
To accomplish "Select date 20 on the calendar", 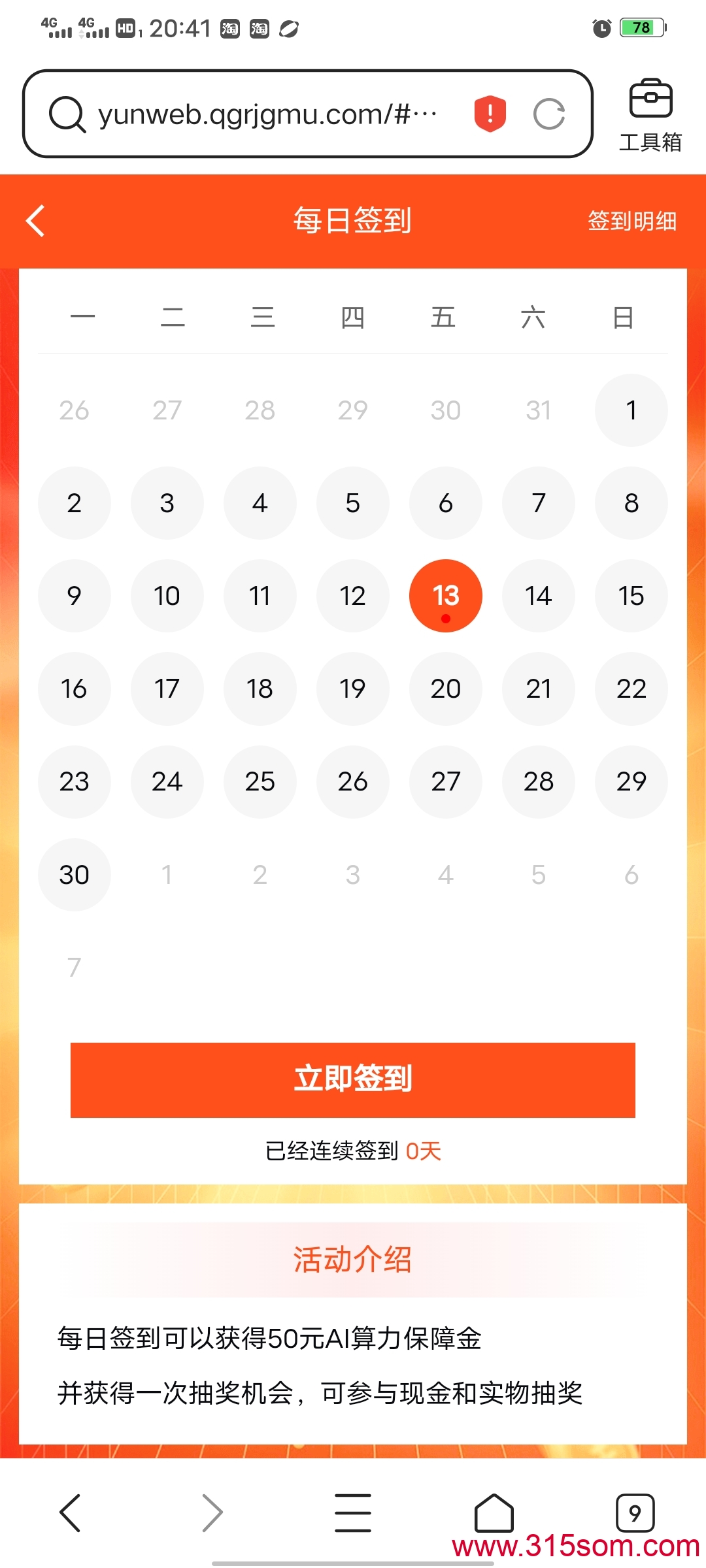I will [446, 689].
